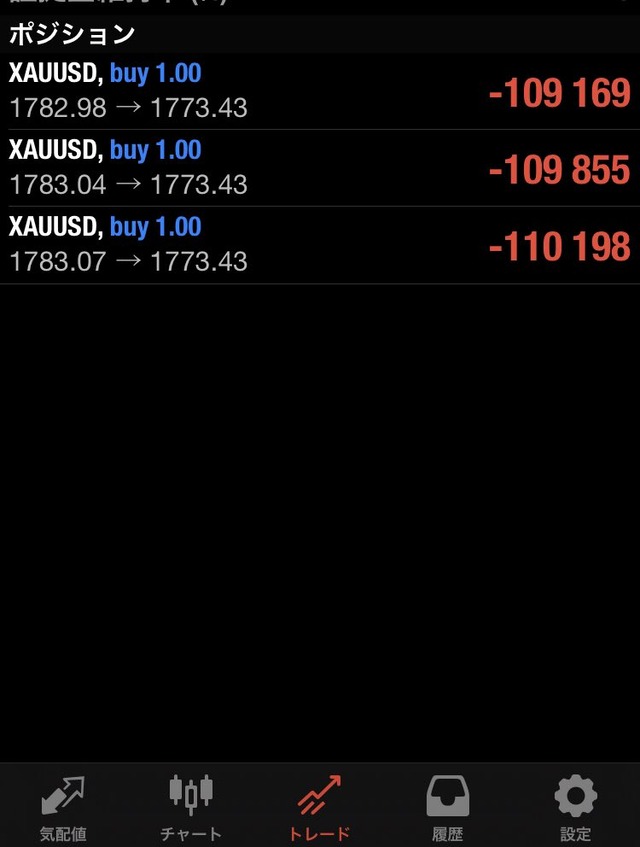Image resolution: width=640 pixels, height=847 pixels.
Task: Go to the チャート chart tab
Action: tap(191, 807)
